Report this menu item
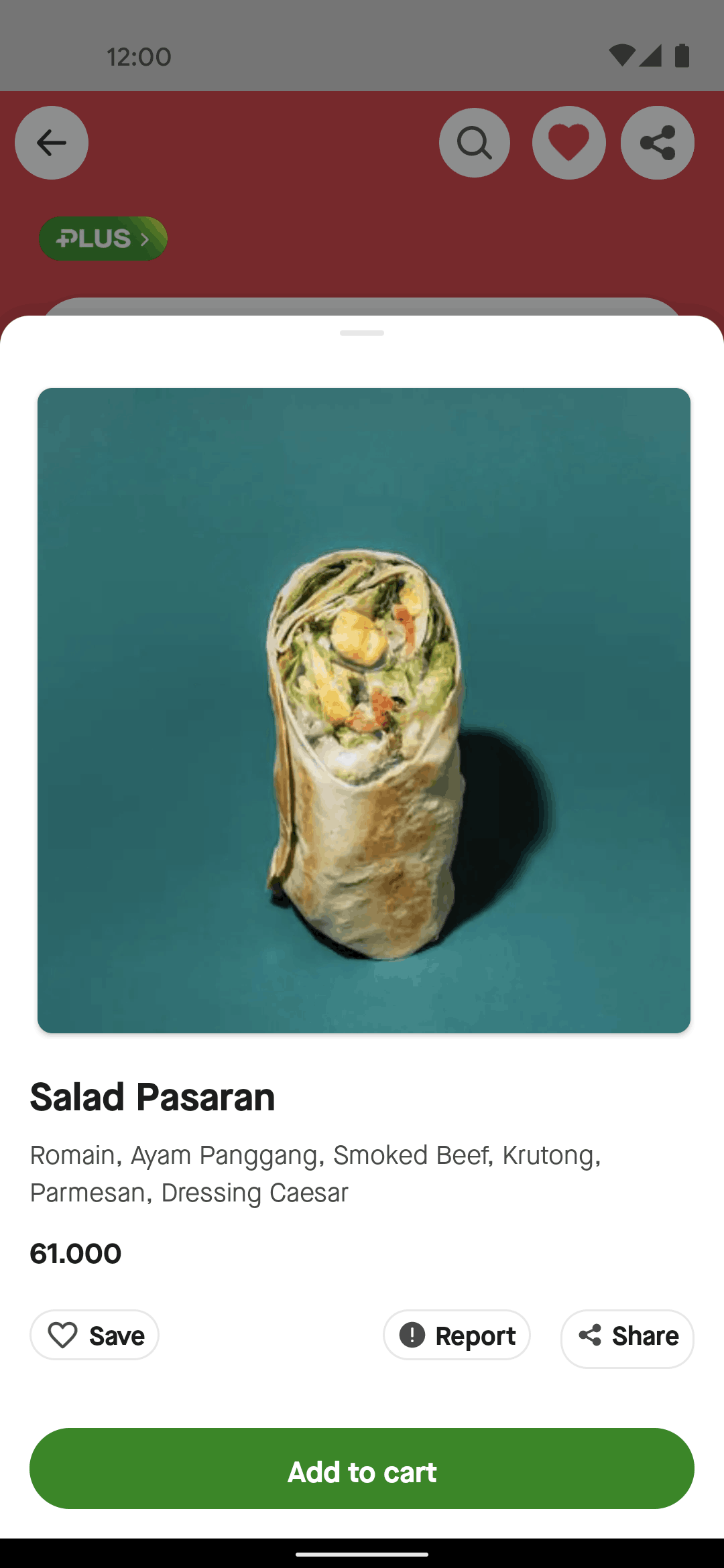The width and height of the screenshot is (724, 1568). pyautogui.click(x=457, y=1335)
